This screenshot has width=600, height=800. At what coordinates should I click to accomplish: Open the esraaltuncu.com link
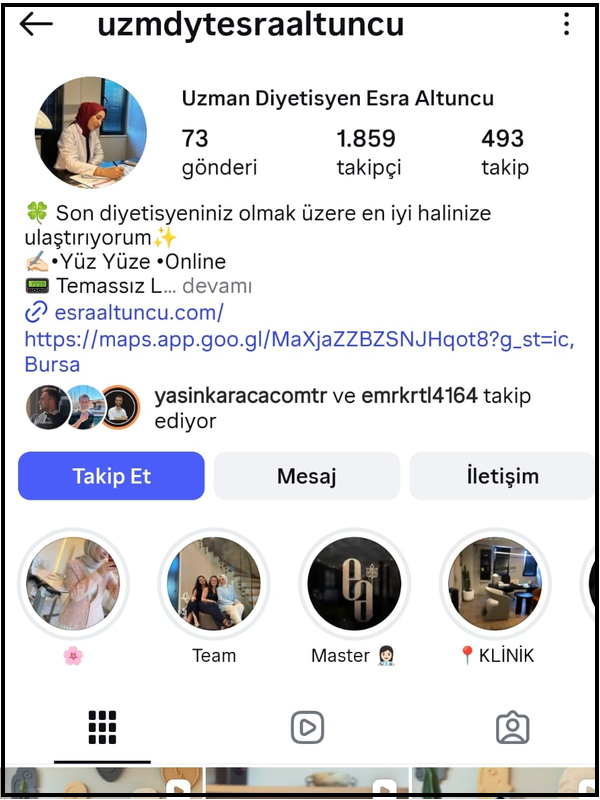[x=137, y=313]
